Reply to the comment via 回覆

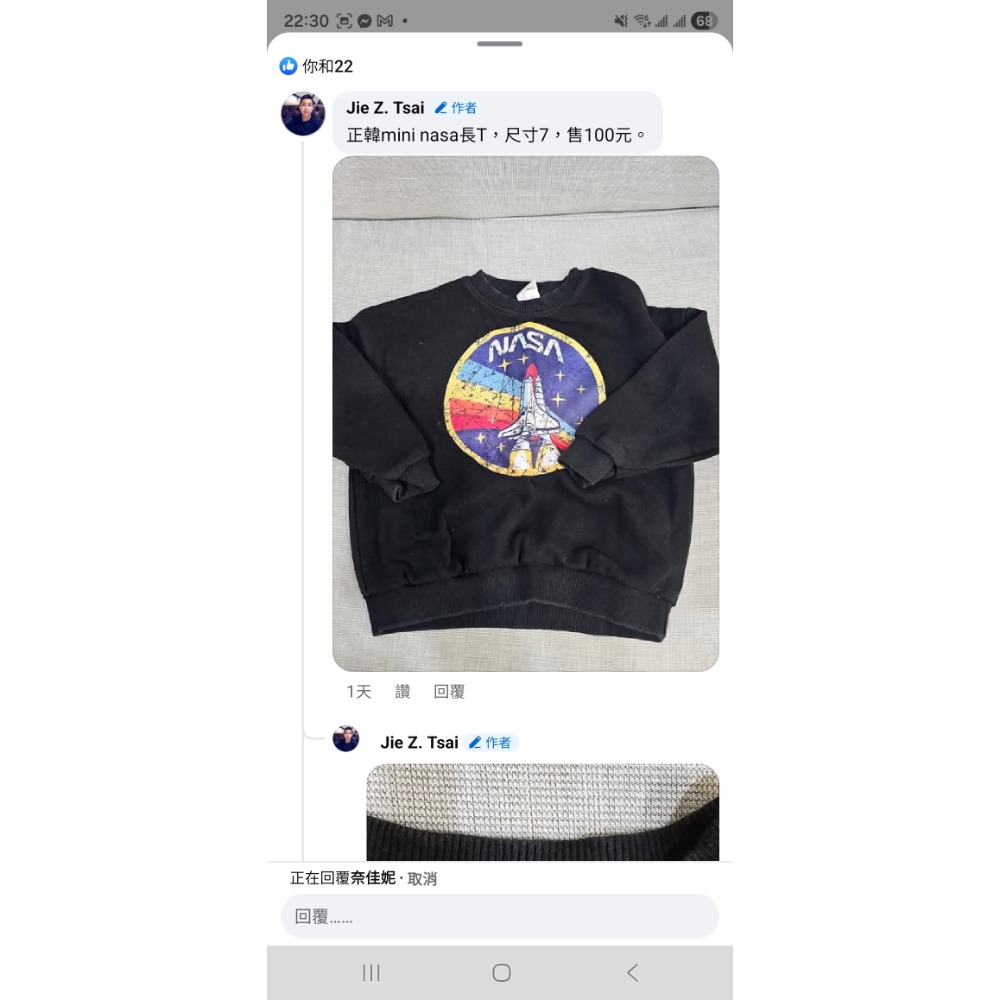449,691
